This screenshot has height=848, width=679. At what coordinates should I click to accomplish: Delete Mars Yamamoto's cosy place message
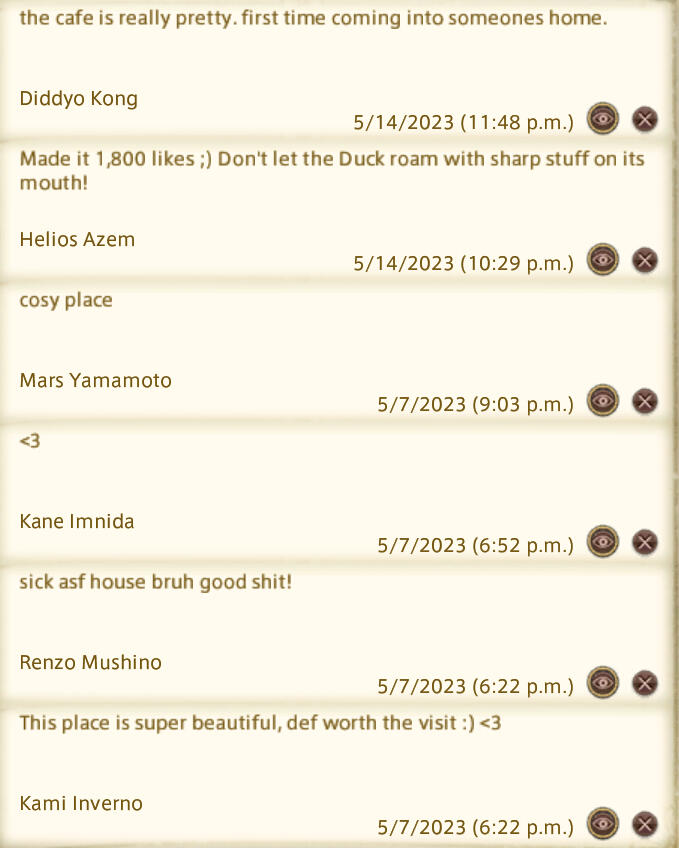[x=646, y=402]
